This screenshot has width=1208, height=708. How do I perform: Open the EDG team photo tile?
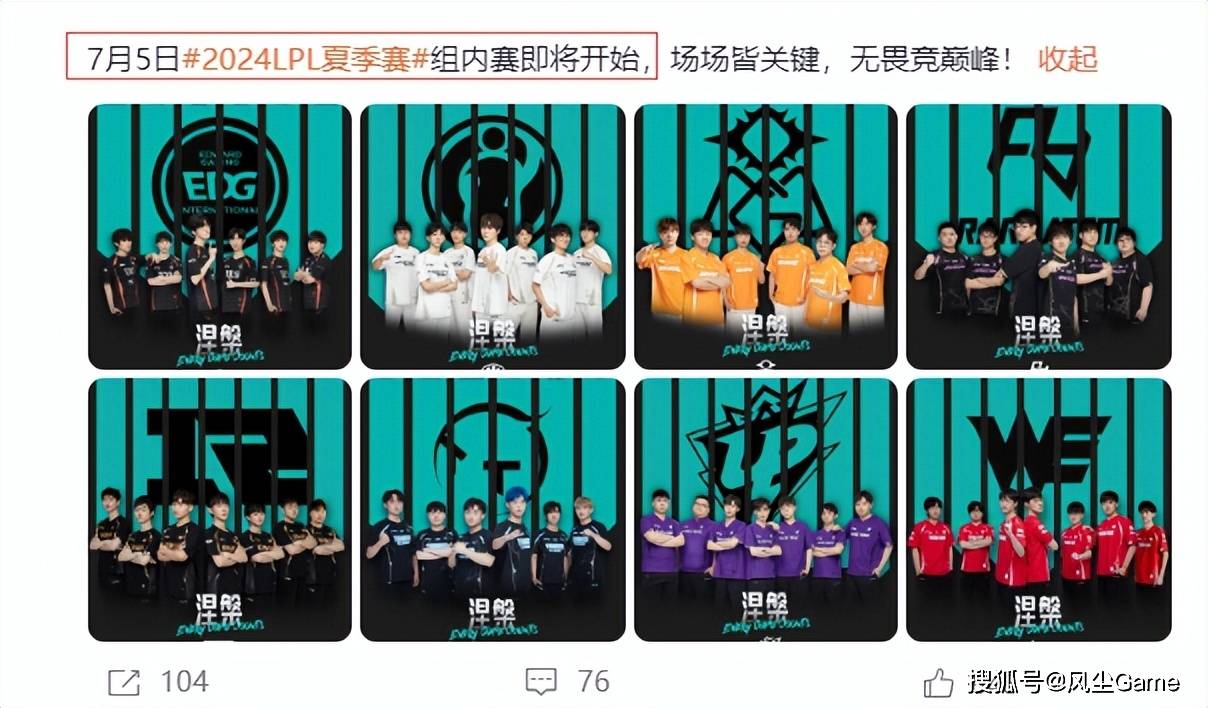220,237
